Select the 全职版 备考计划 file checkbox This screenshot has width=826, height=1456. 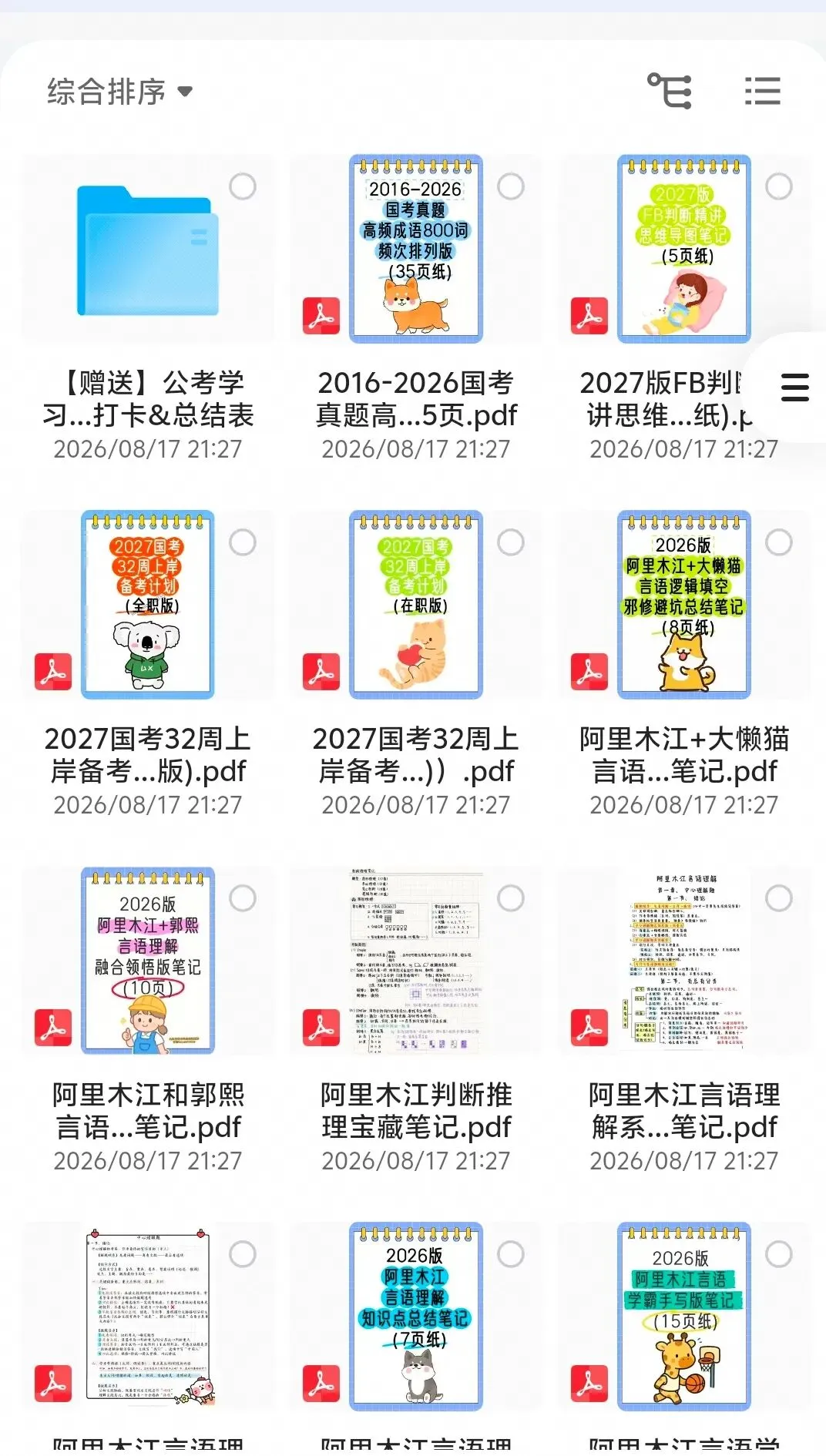click(243, 542)
